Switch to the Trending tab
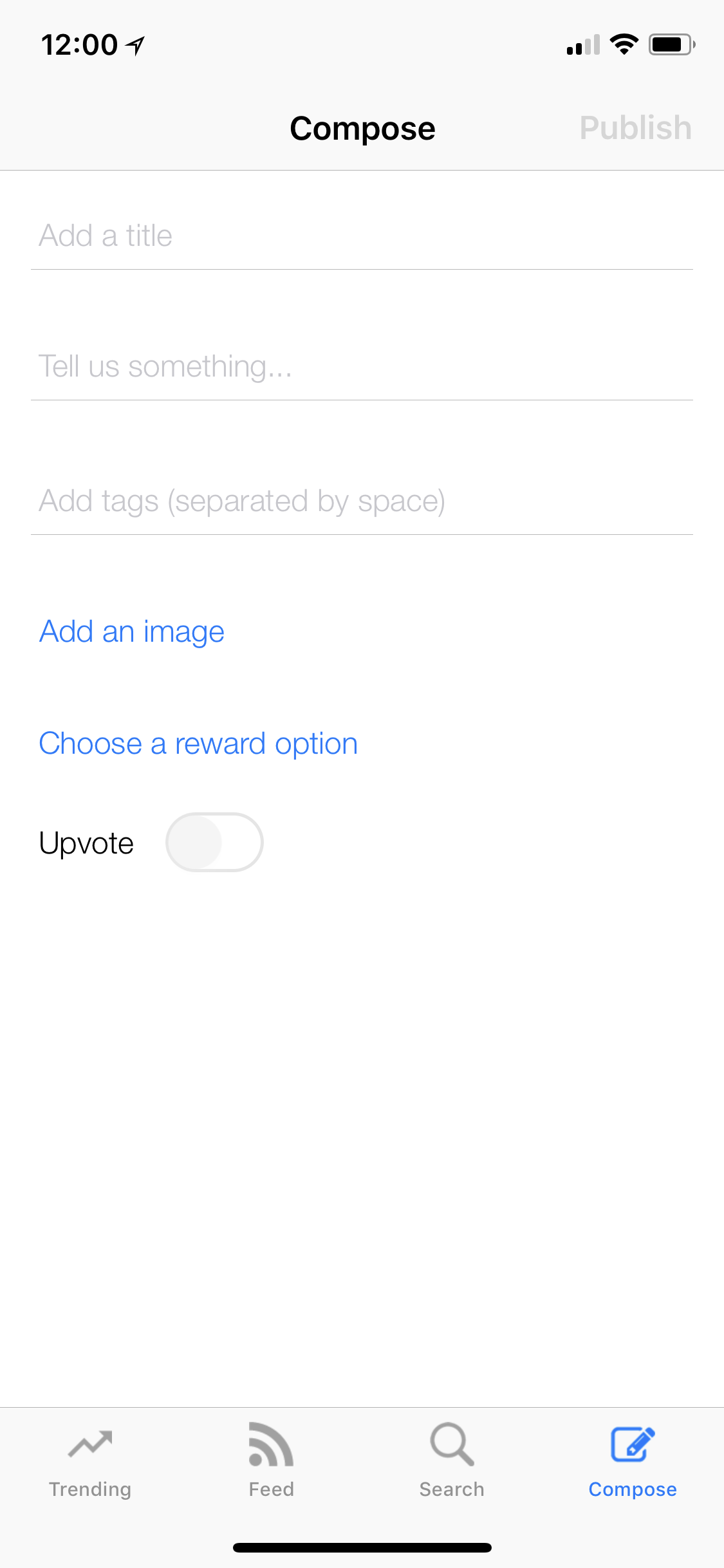 click(90, 1461)
